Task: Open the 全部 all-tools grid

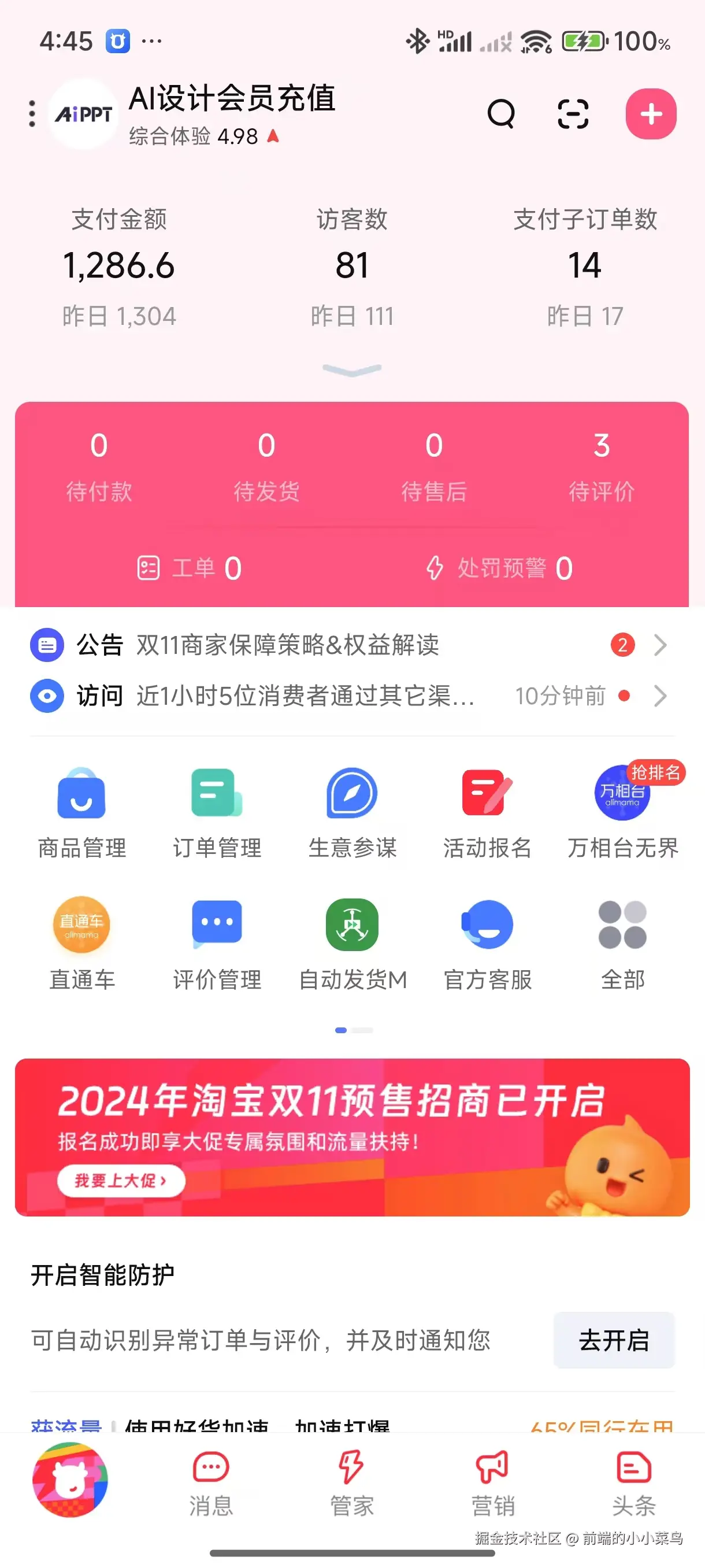Action: 622,944
